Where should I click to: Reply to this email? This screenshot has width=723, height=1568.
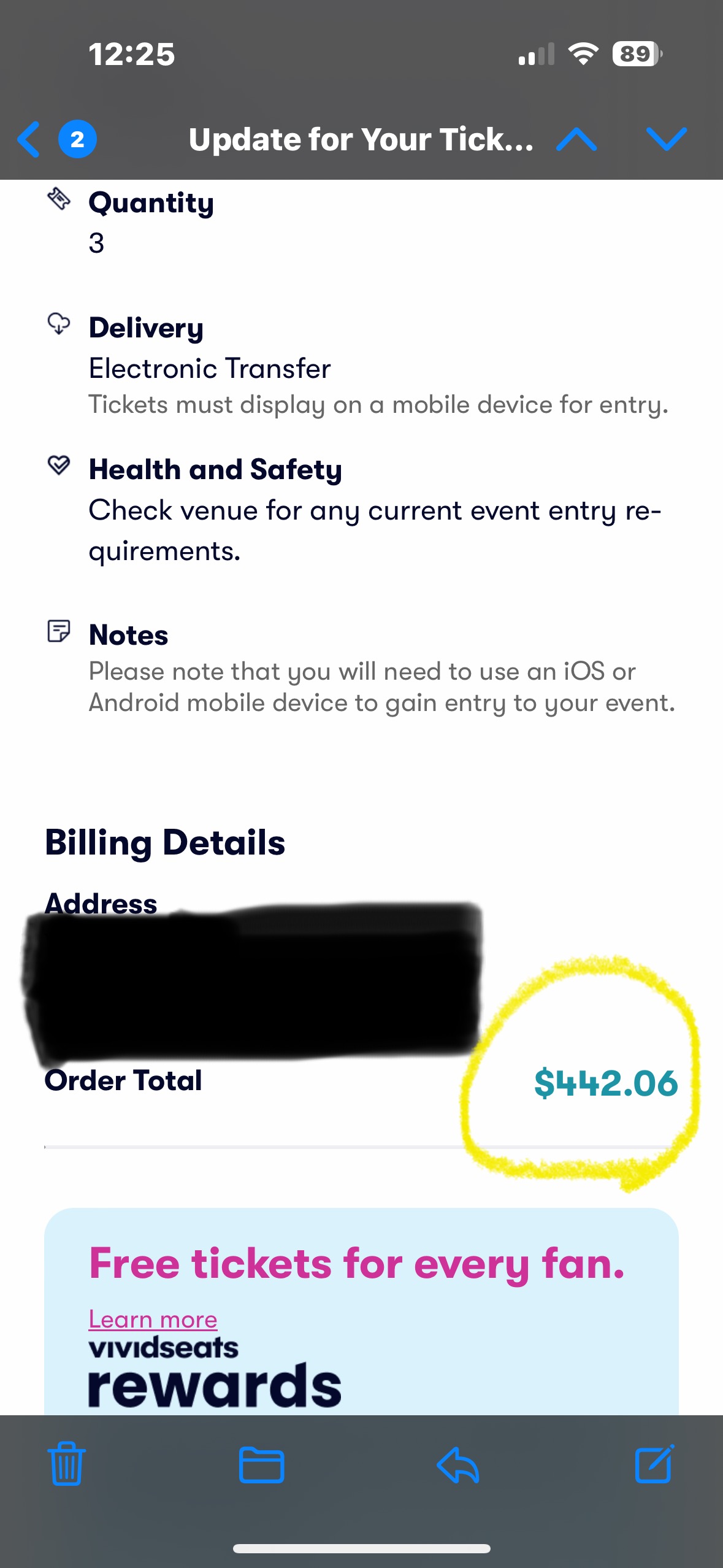[x=458, y=1465]
